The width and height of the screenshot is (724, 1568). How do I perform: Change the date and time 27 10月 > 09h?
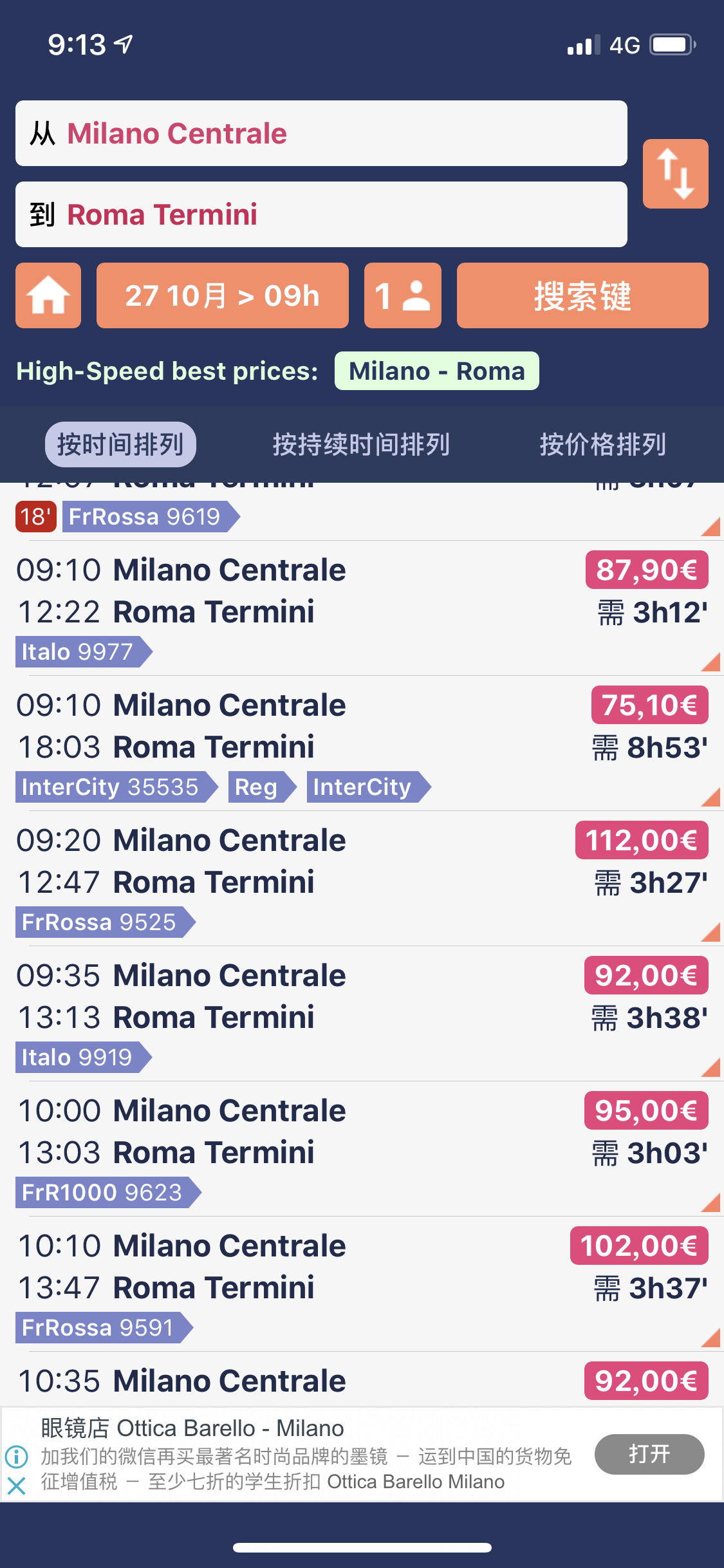point(222,296)
